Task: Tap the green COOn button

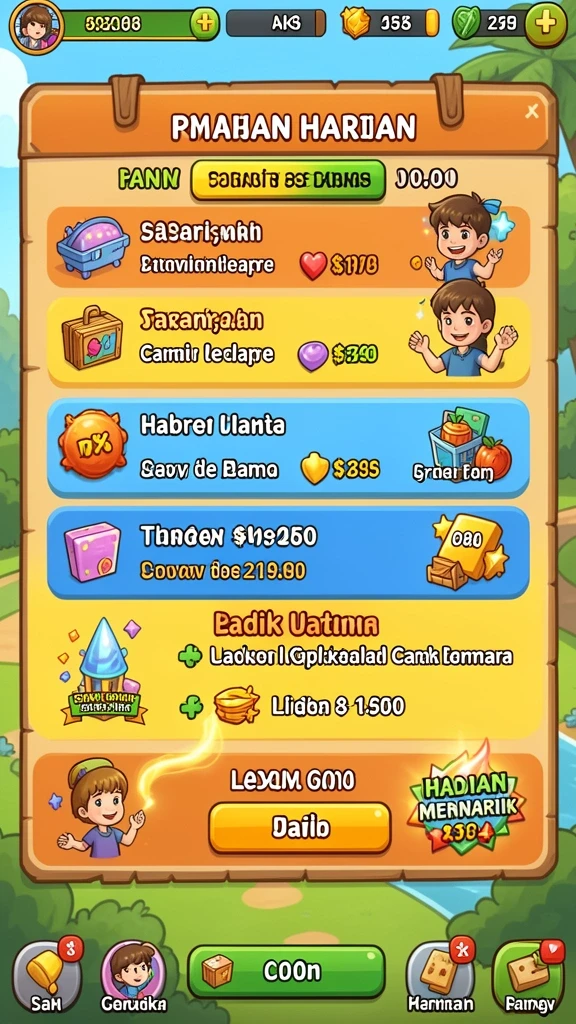Action: pos(286,971)
